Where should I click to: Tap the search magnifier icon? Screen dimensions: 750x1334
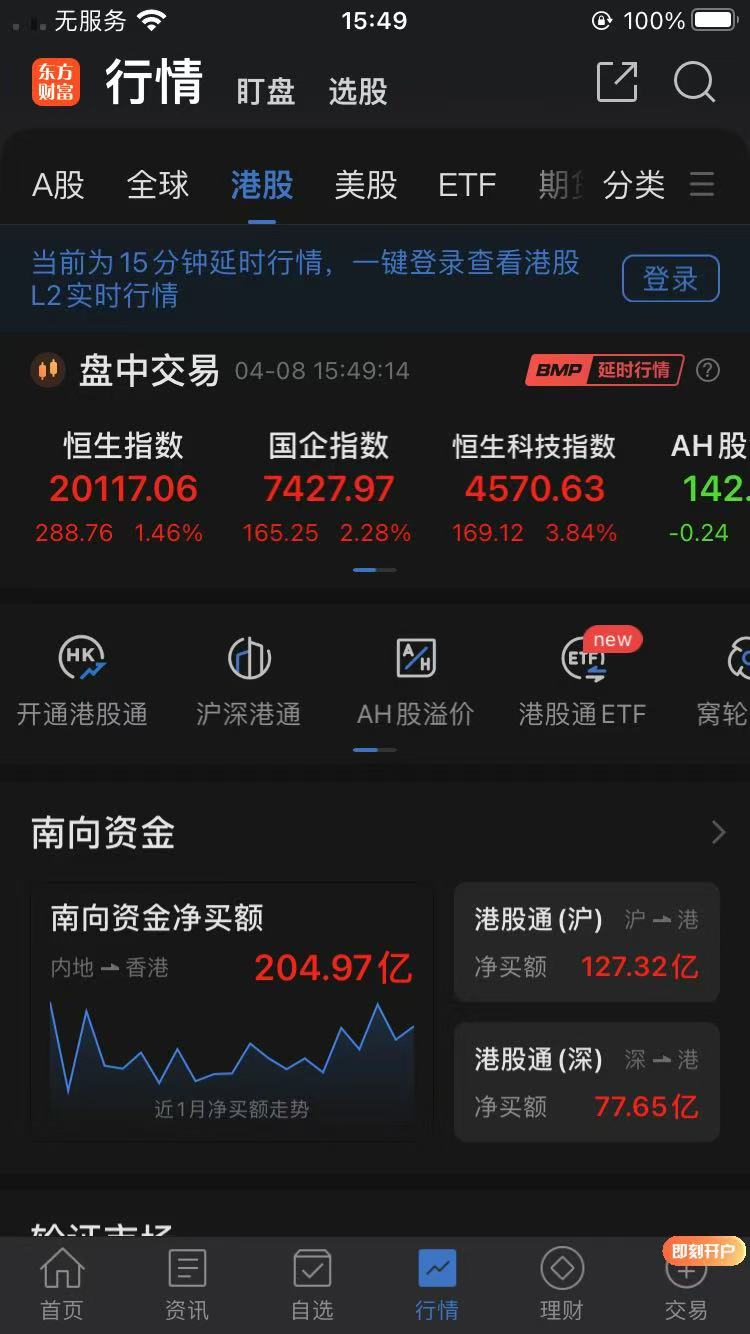click(694, 83)
